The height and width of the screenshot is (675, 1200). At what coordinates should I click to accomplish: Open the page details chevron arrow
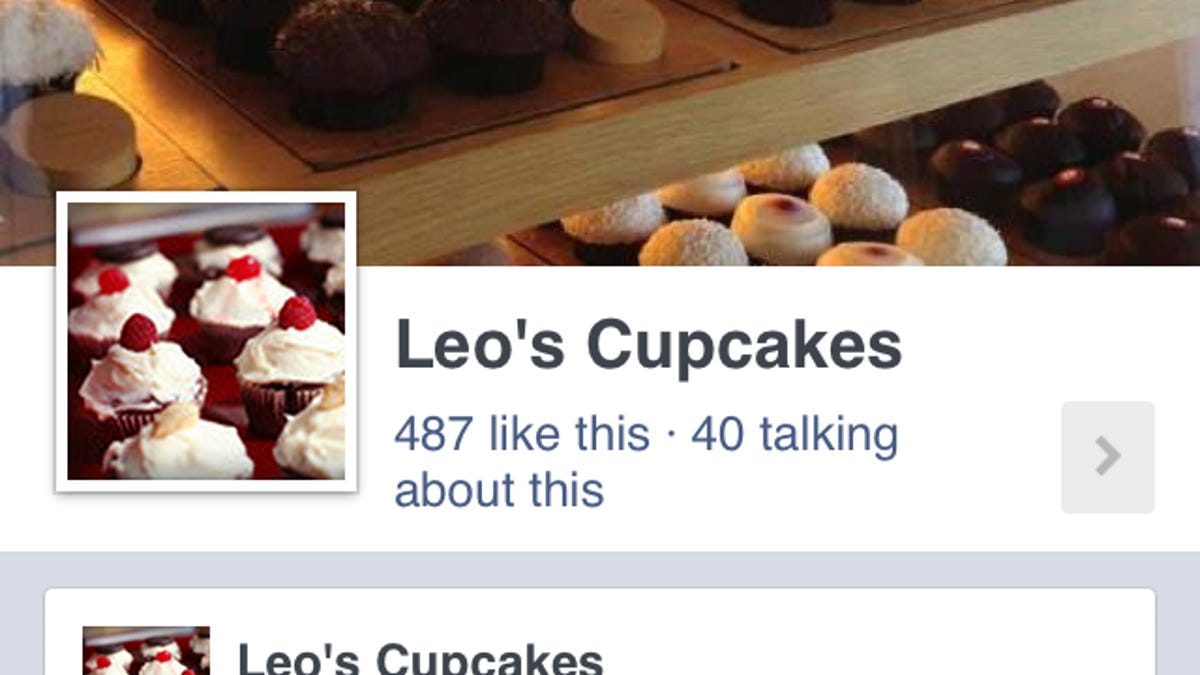click(x=1107, y=457)
